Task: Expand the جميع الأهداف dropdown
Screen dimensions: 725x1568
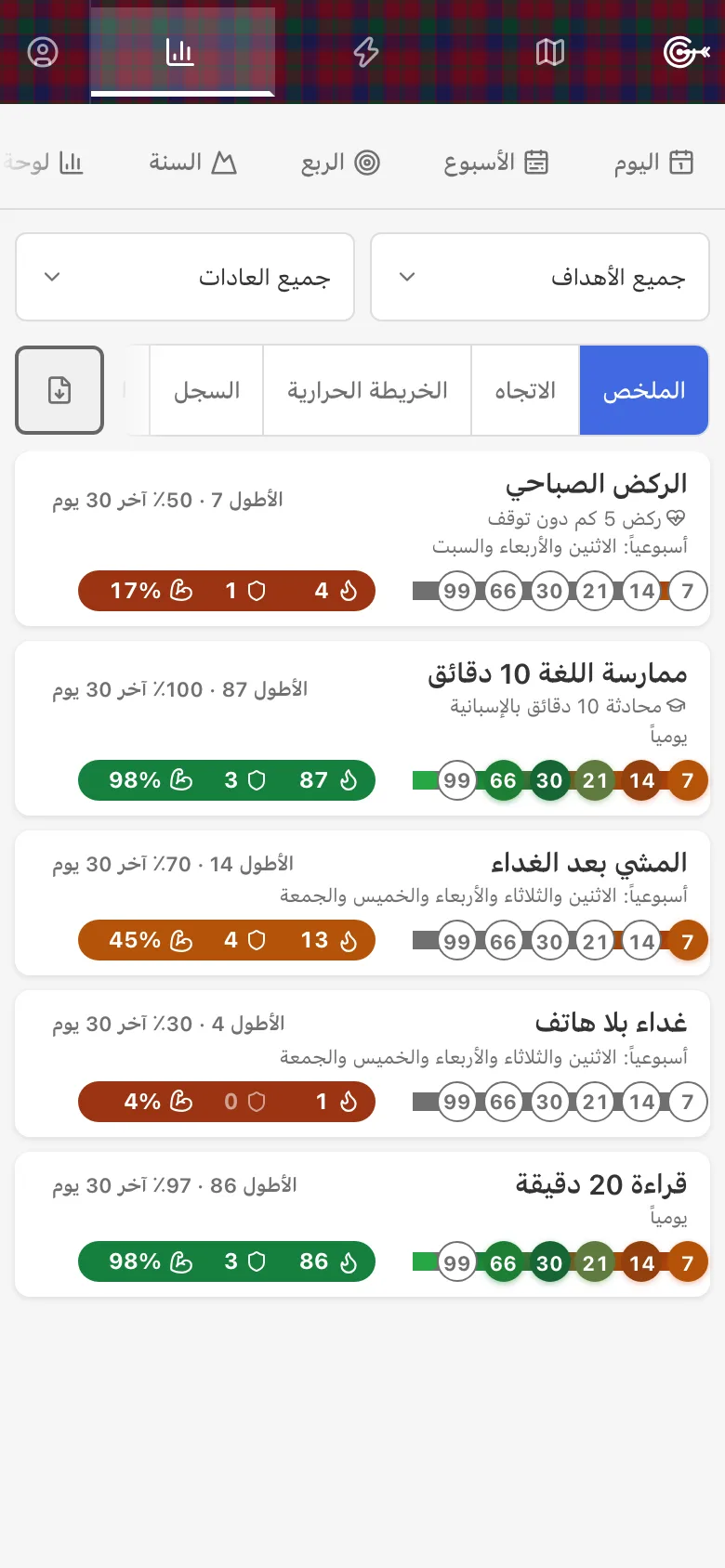Action: point(540,277)
